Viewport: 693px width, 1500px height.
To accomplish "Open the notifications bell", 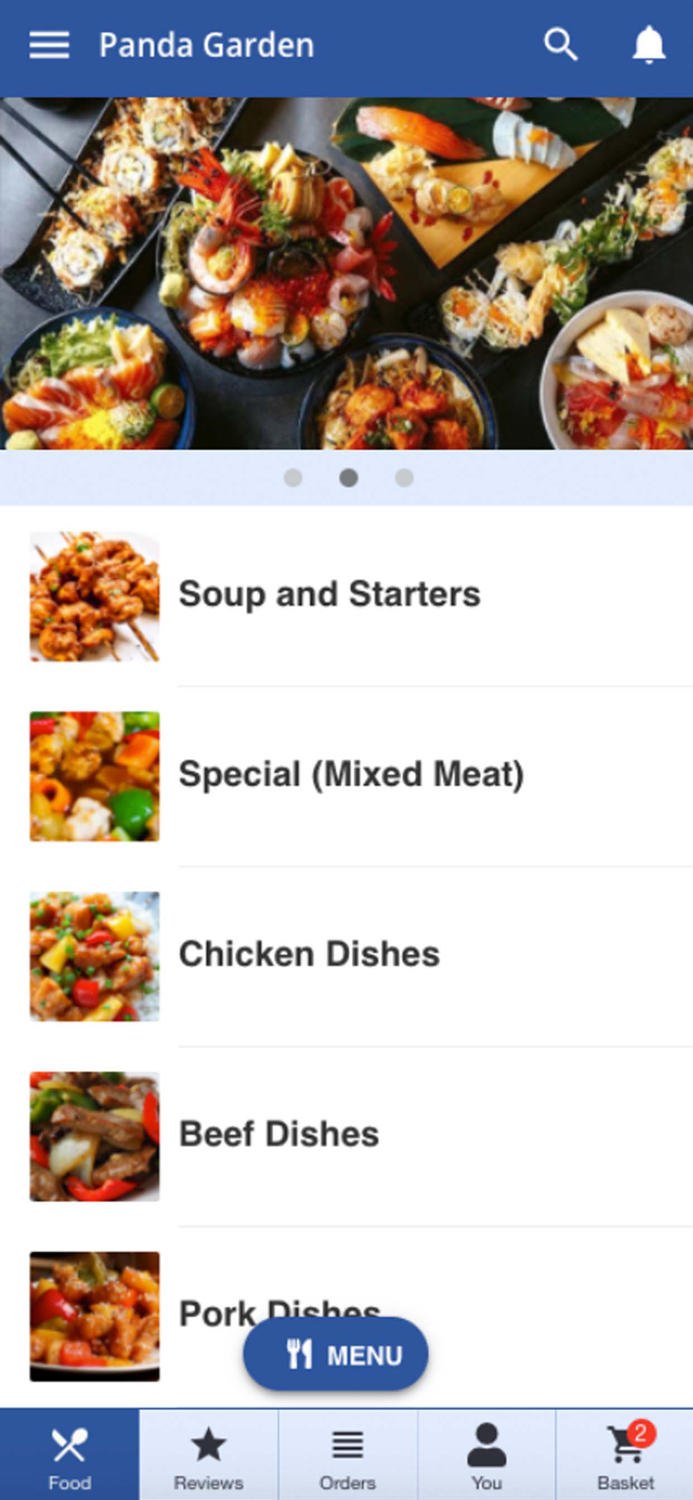I will click(x=649, y=45).
